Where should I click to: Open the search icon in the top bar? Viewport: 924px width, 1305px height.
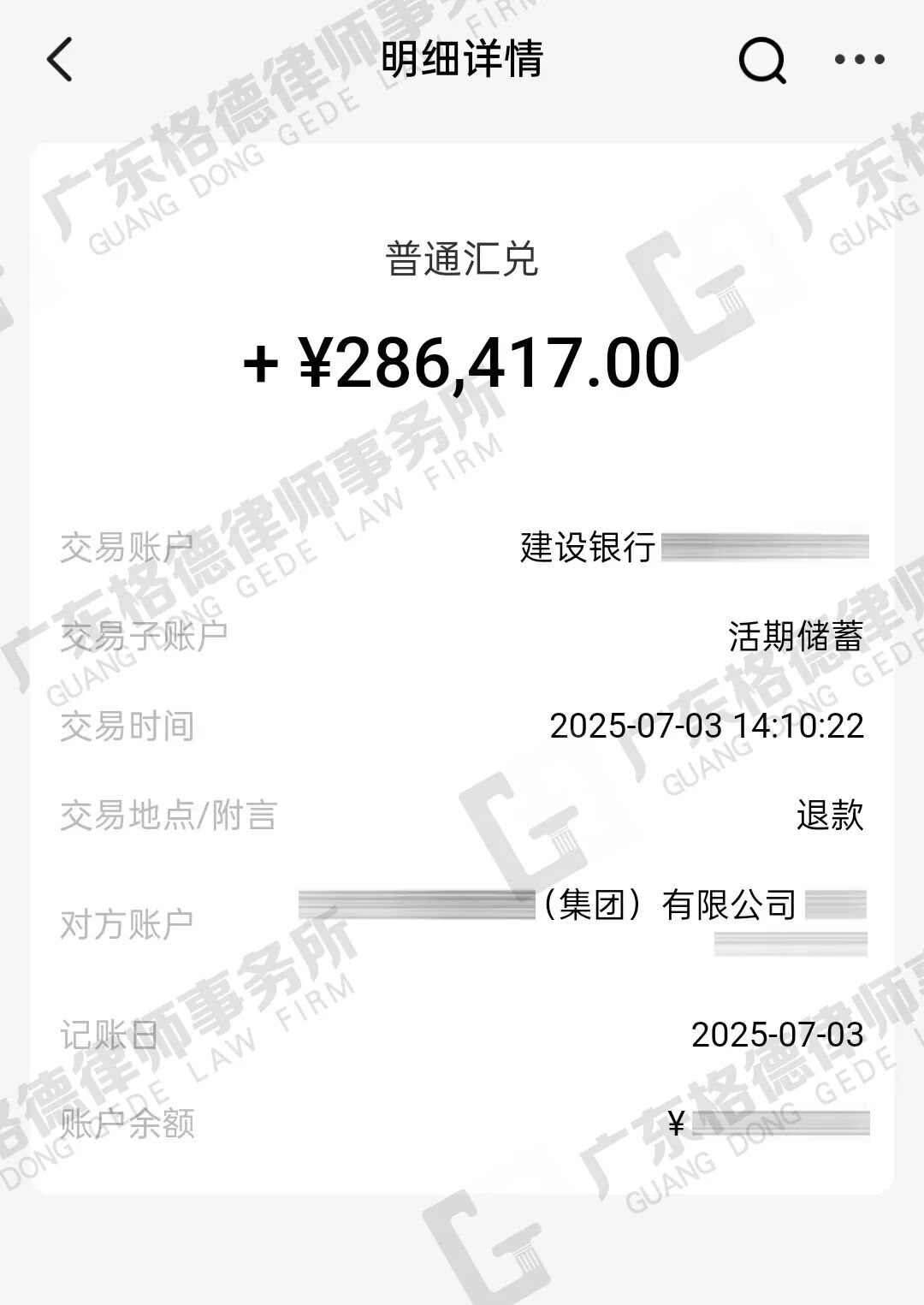[761, 60]
